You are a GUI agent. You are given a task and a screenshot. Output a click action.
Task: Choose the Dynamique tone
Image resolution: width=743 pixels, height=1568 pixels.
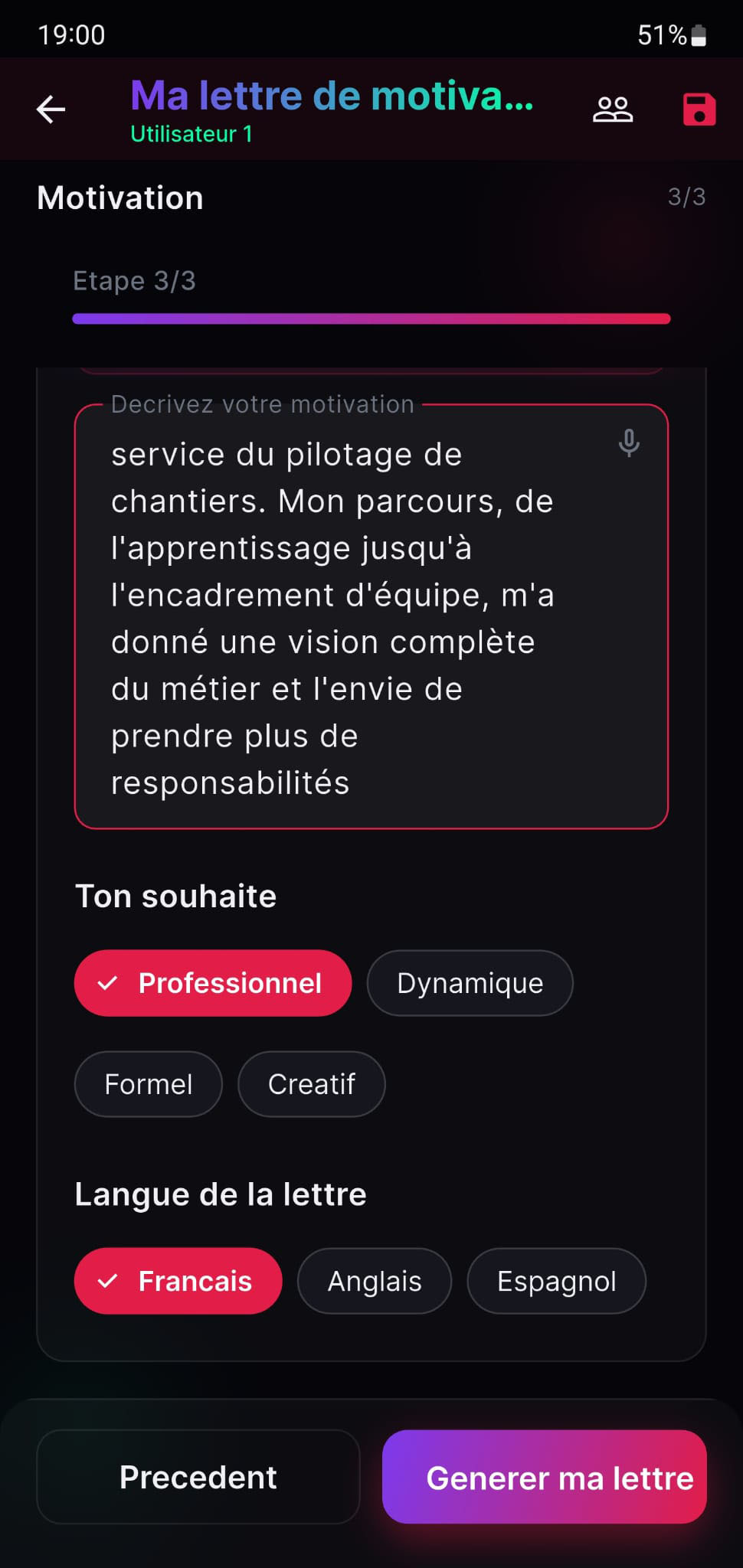pyautogui.click(x=470, y=983)
